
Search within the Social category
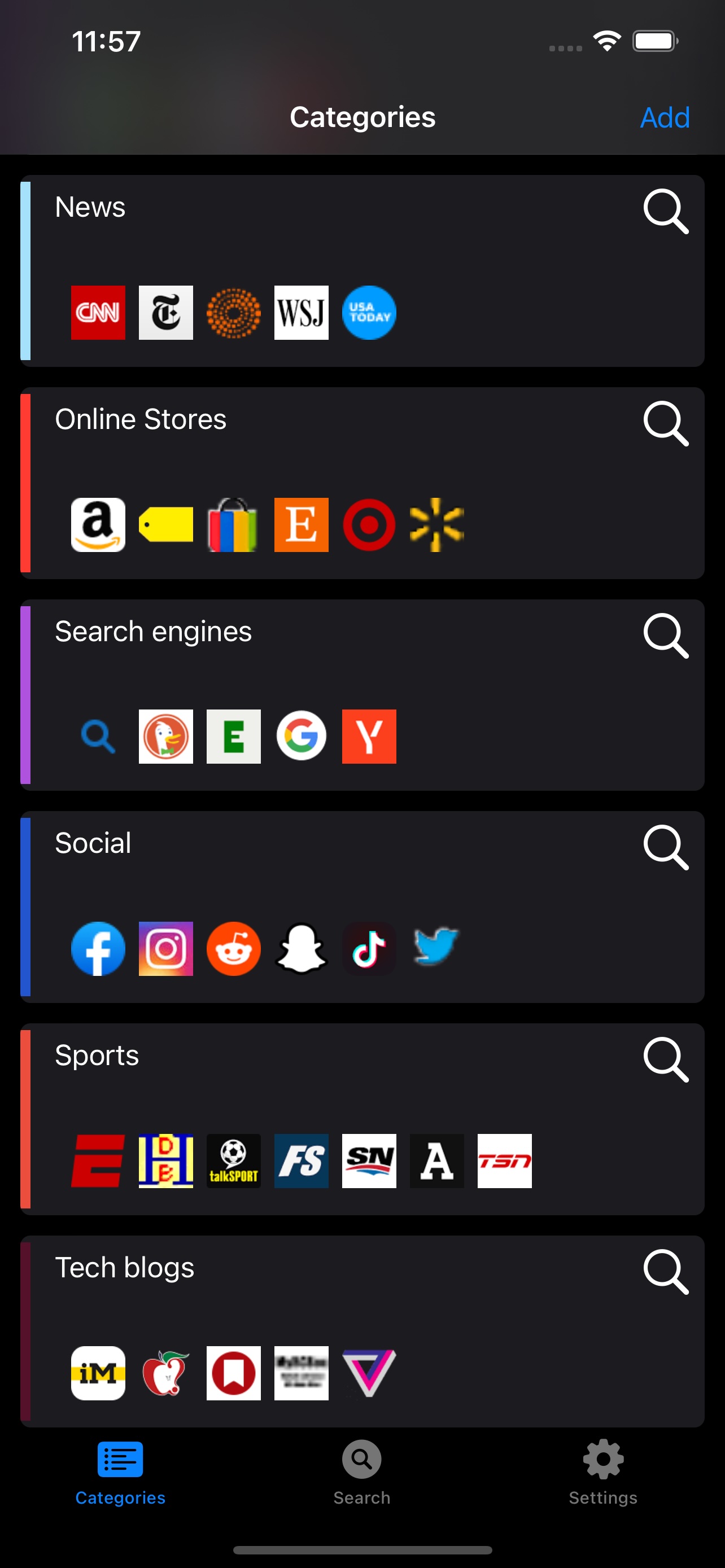coord(665,847)
